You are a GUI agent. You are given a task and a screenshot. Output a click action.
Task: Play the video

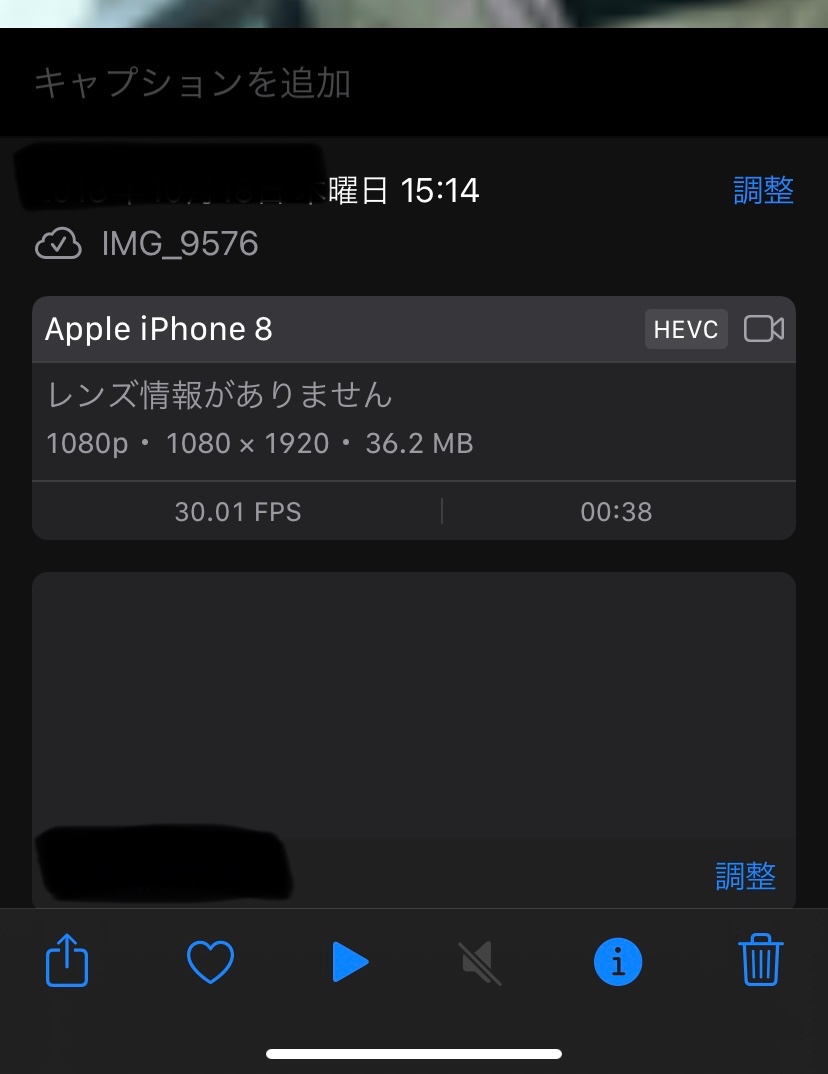click(x=349, y=962)
